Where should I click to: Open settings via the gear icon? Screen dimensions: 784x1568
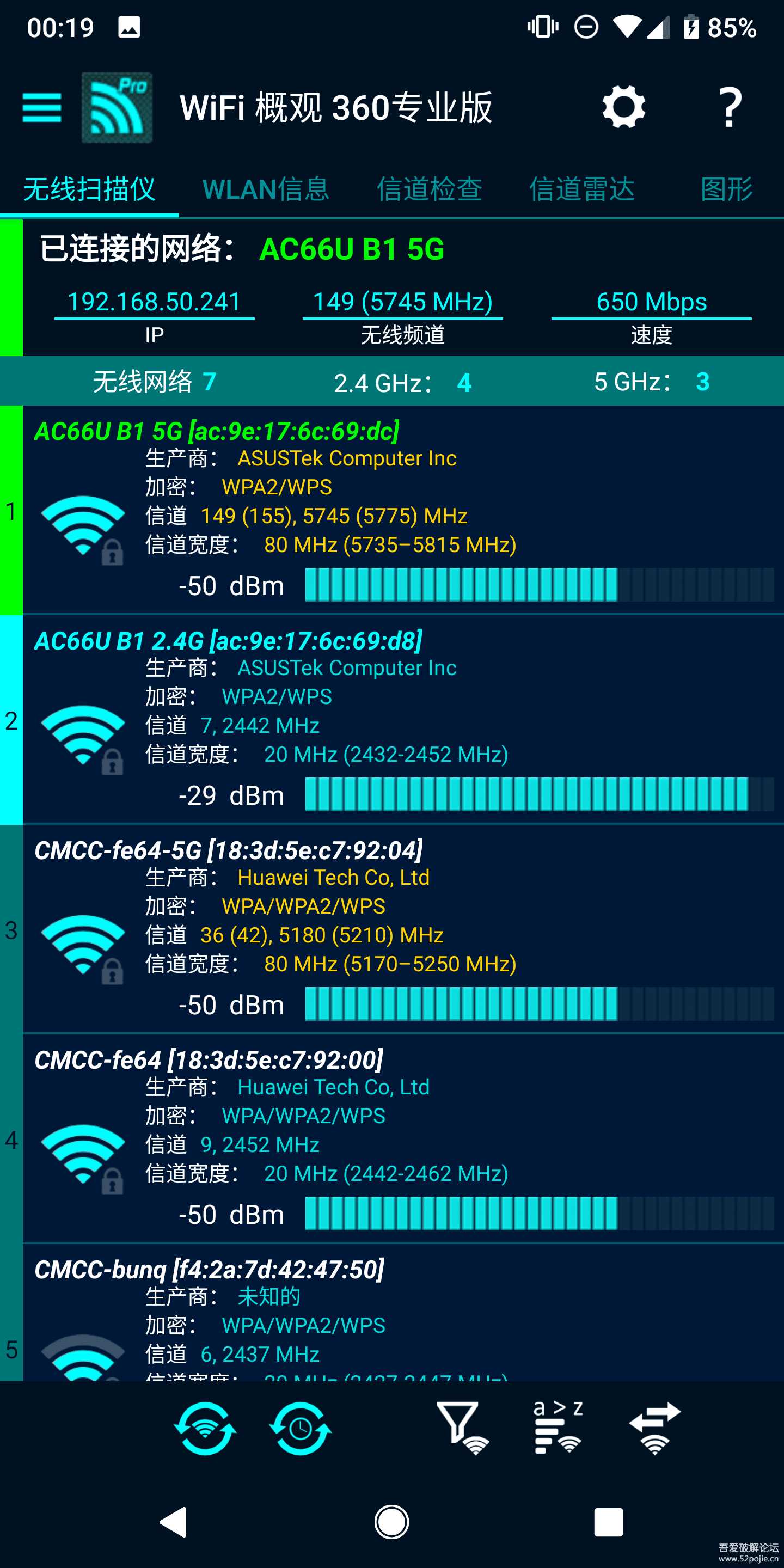[x=623, y=107]
